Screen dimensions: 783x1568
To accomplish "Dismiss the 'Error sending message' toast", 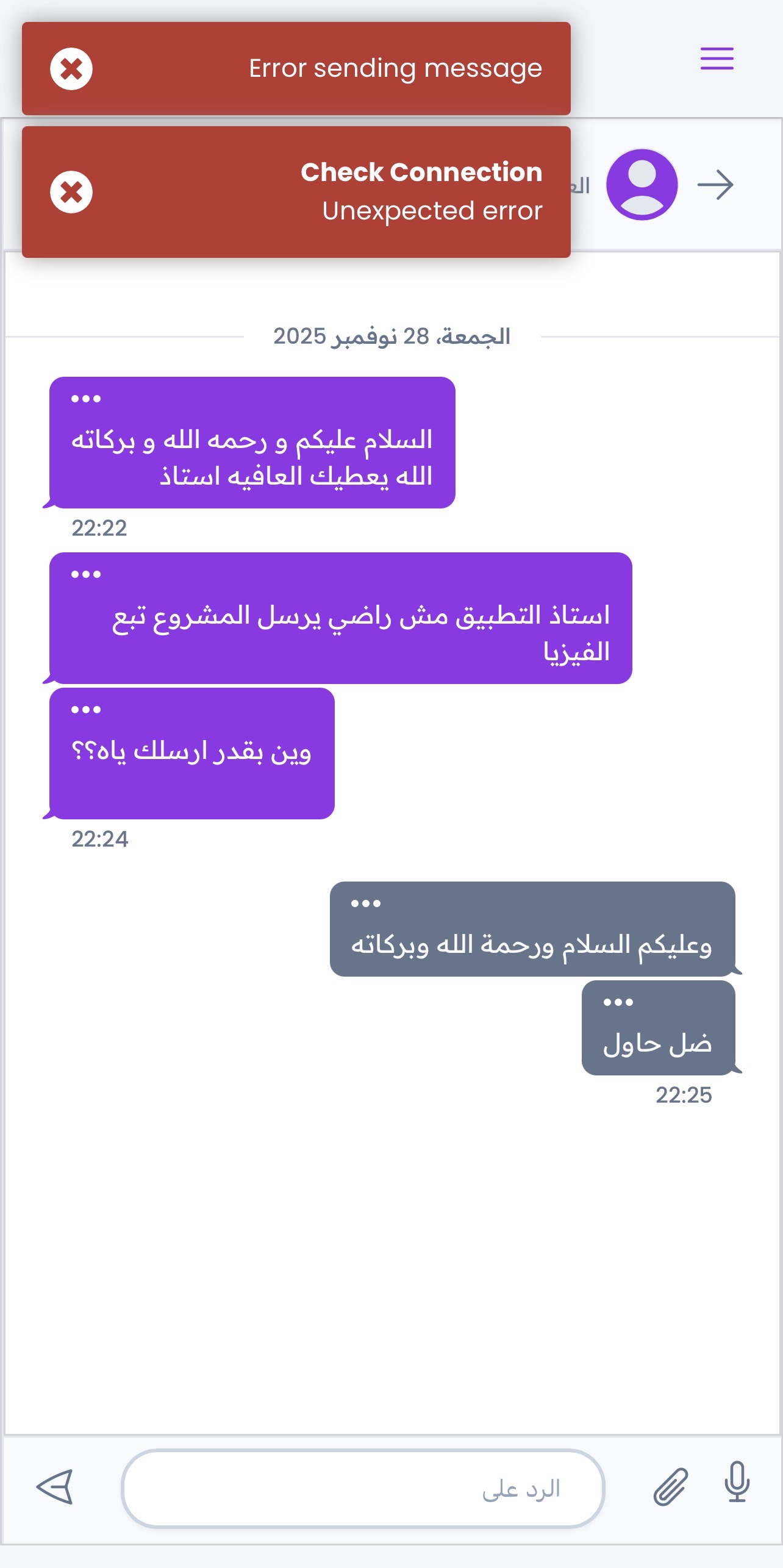I will pos(71,69).
